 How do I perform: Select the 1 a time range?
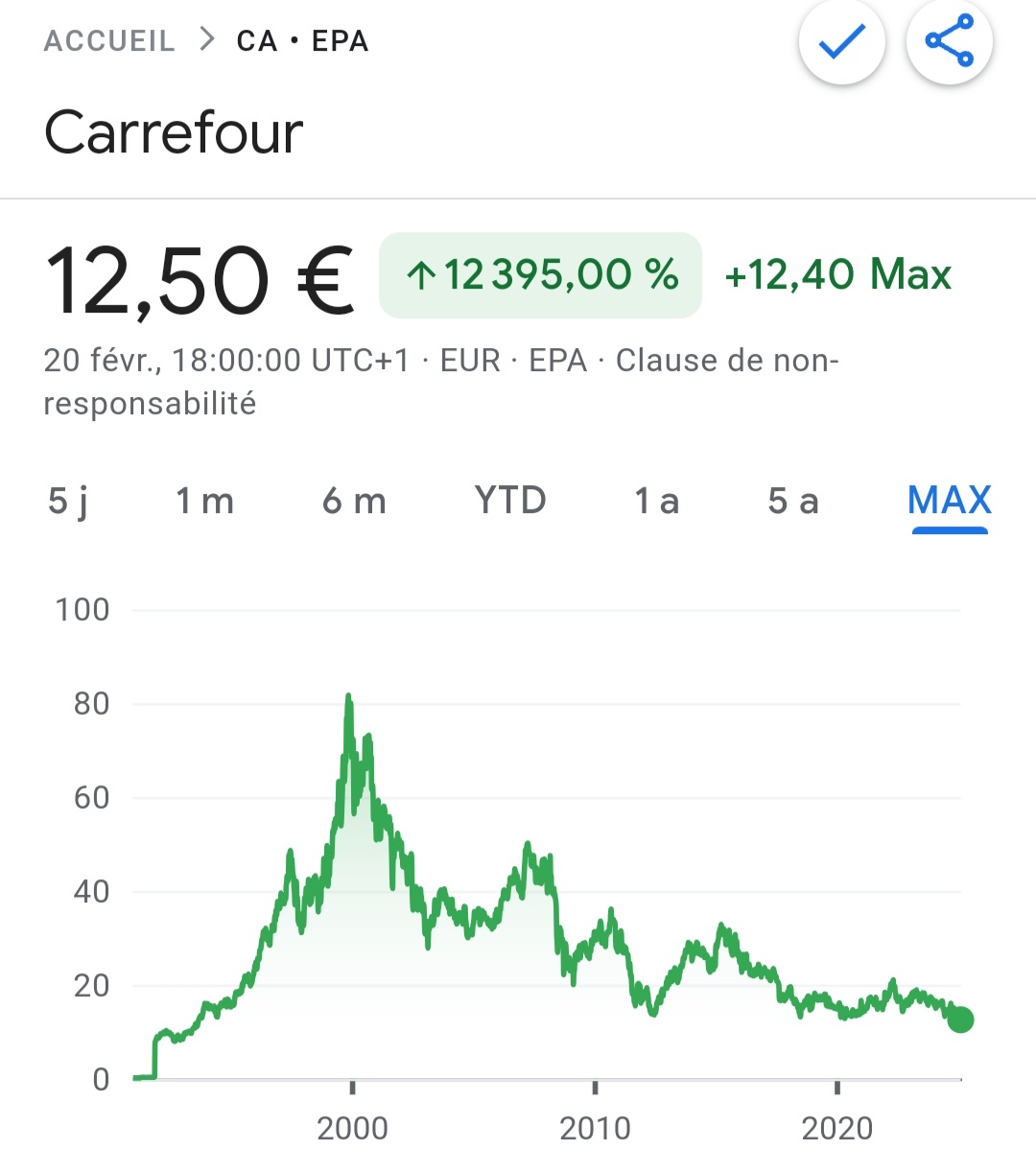coord(656,501)
